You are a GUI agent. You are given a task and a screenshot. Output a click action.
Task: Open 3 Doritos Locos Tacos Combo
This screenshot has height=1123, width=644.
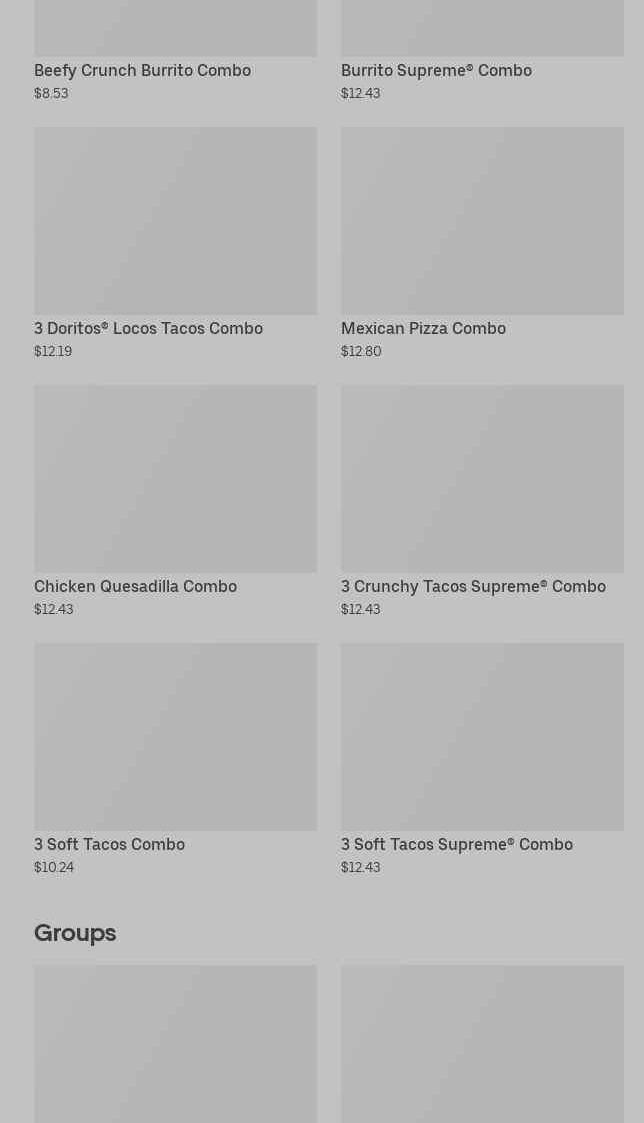coord(176,244)
